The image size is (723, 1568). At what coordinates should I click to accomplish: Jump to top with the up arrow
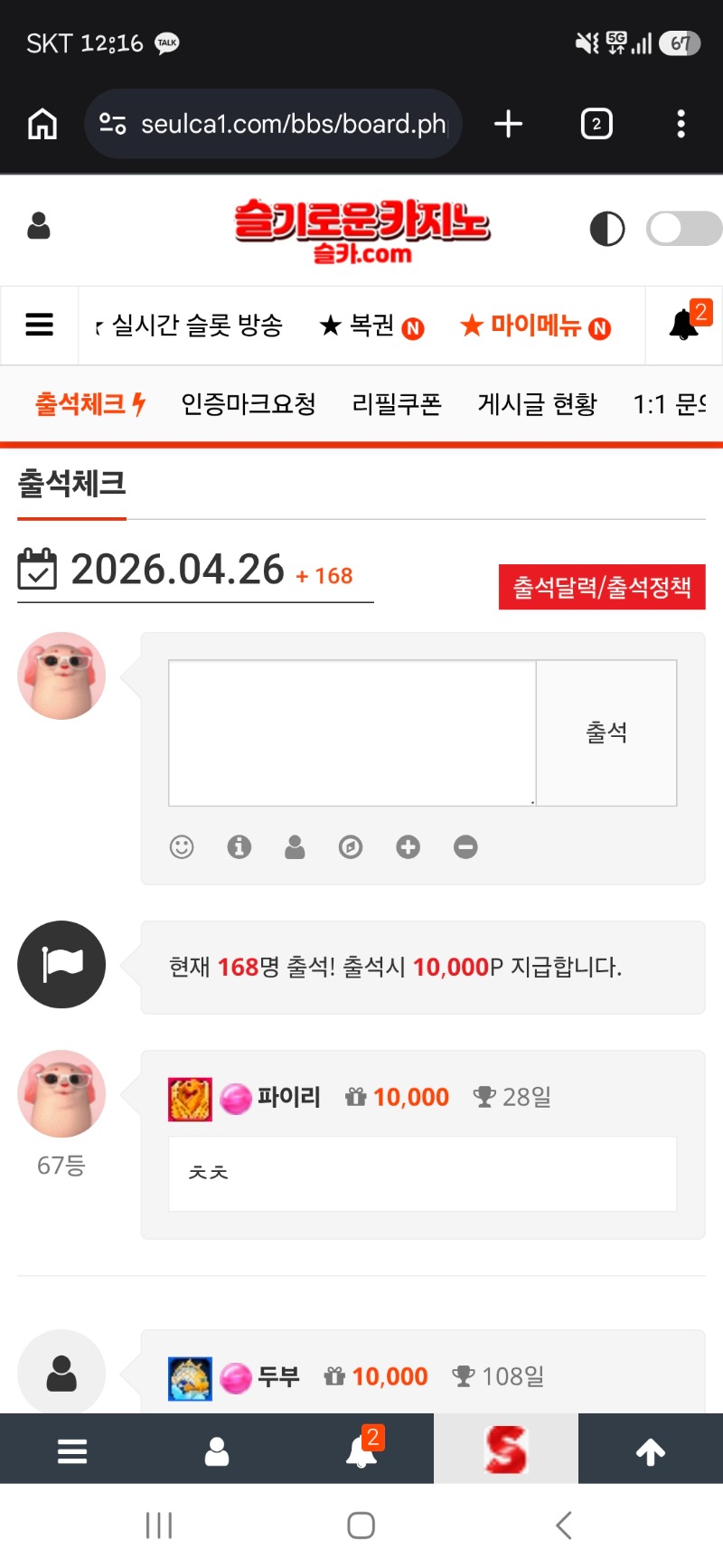point(651,1452)
